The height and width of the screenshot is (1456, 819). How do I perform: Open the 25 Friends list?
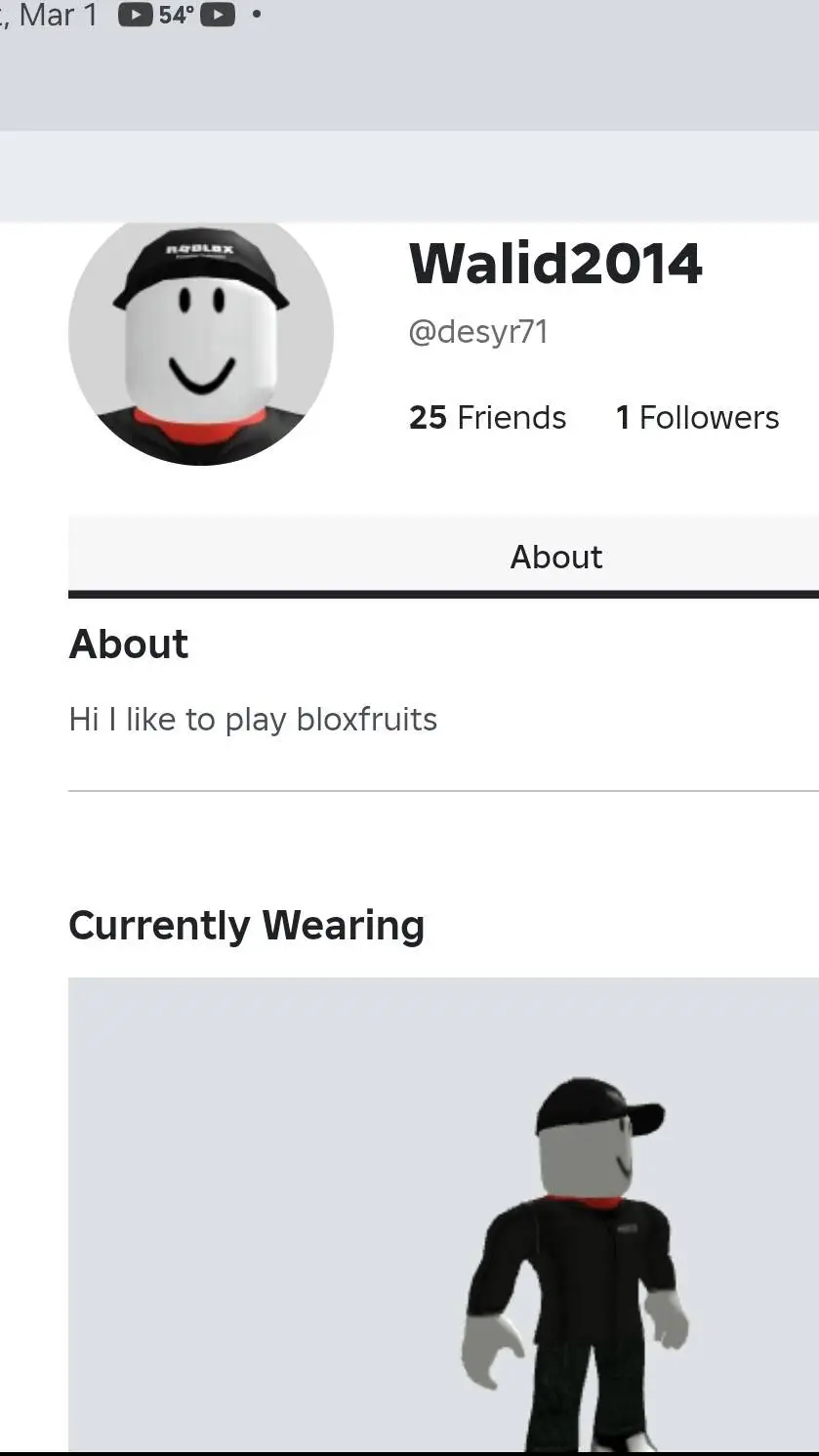coord(487,418)
